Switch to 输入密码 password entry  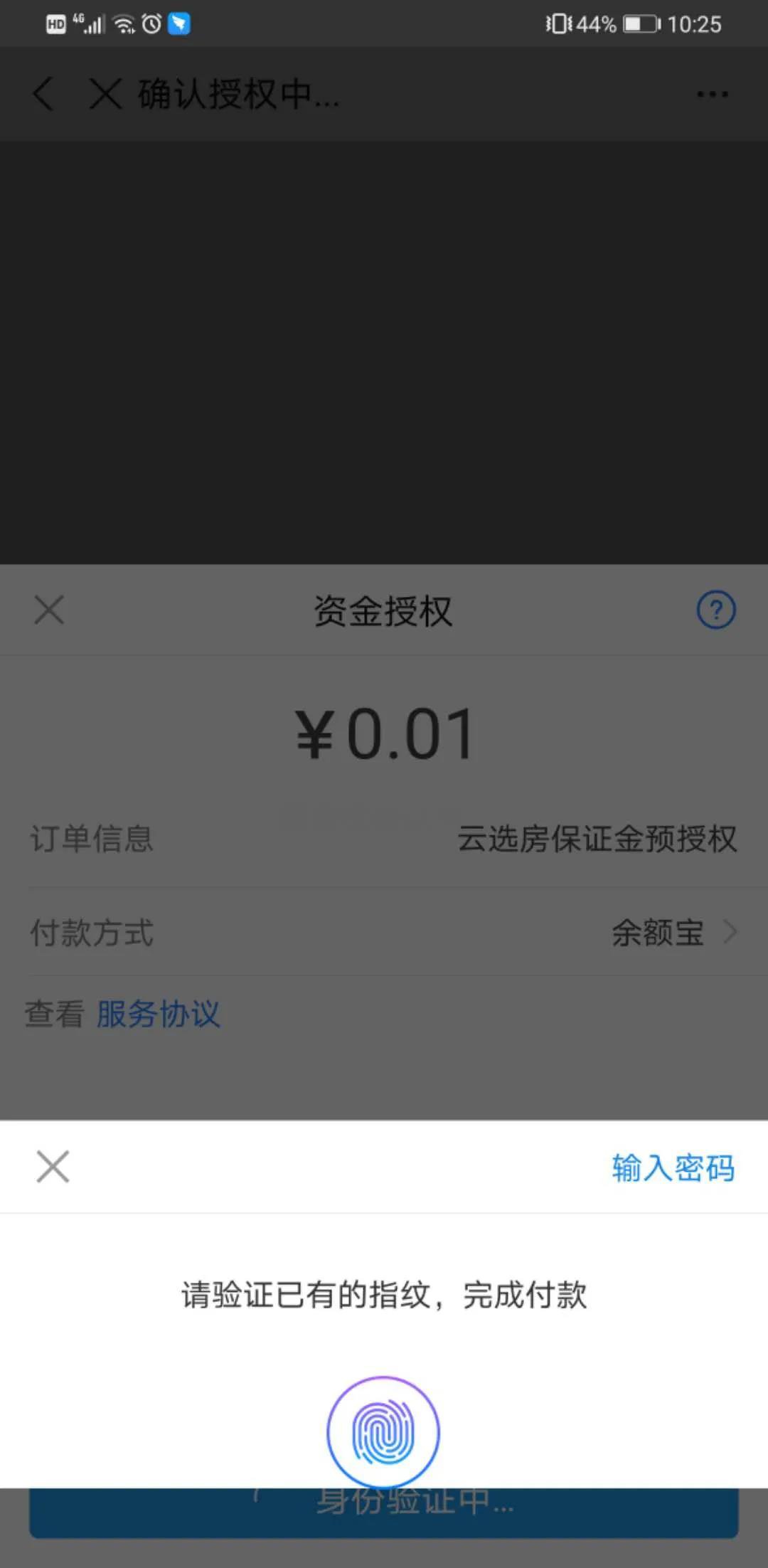pyautogui.click(x=673, y=1168)
